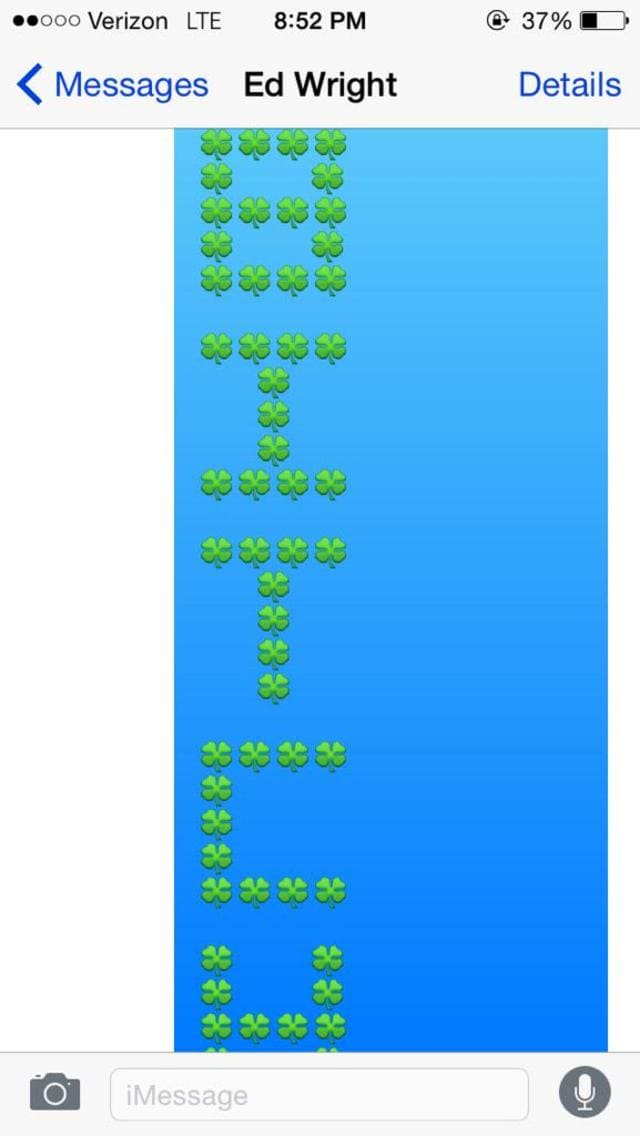Tap the microphone to record audio

pyautogui.click(x=585, y=1092)
